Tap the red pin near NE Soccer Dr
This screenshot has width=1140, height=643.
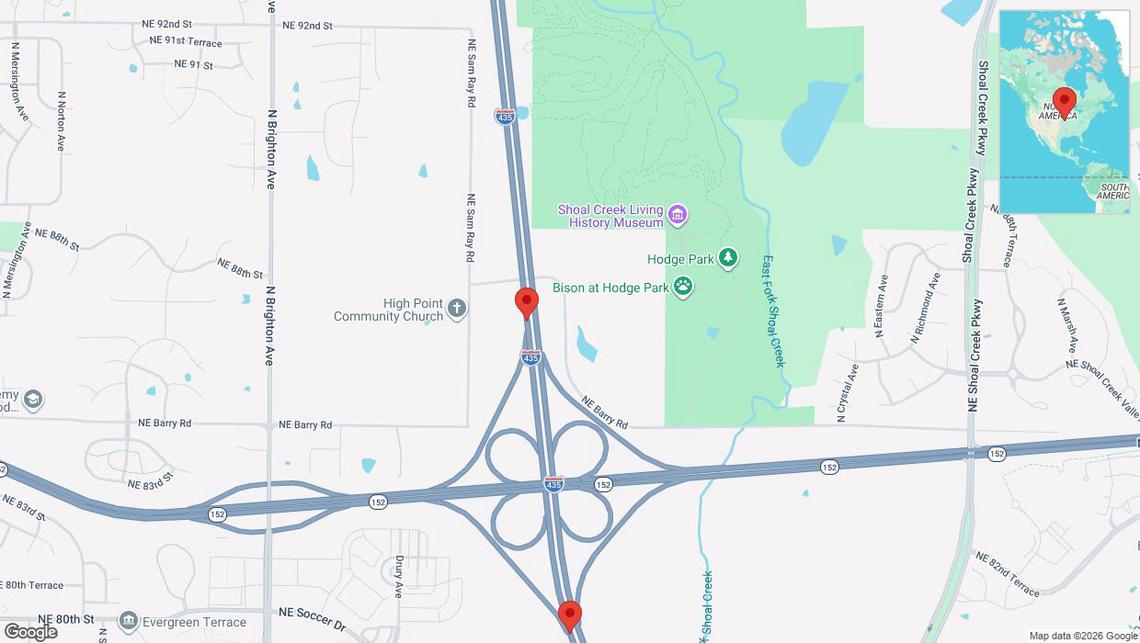point(570,615)
